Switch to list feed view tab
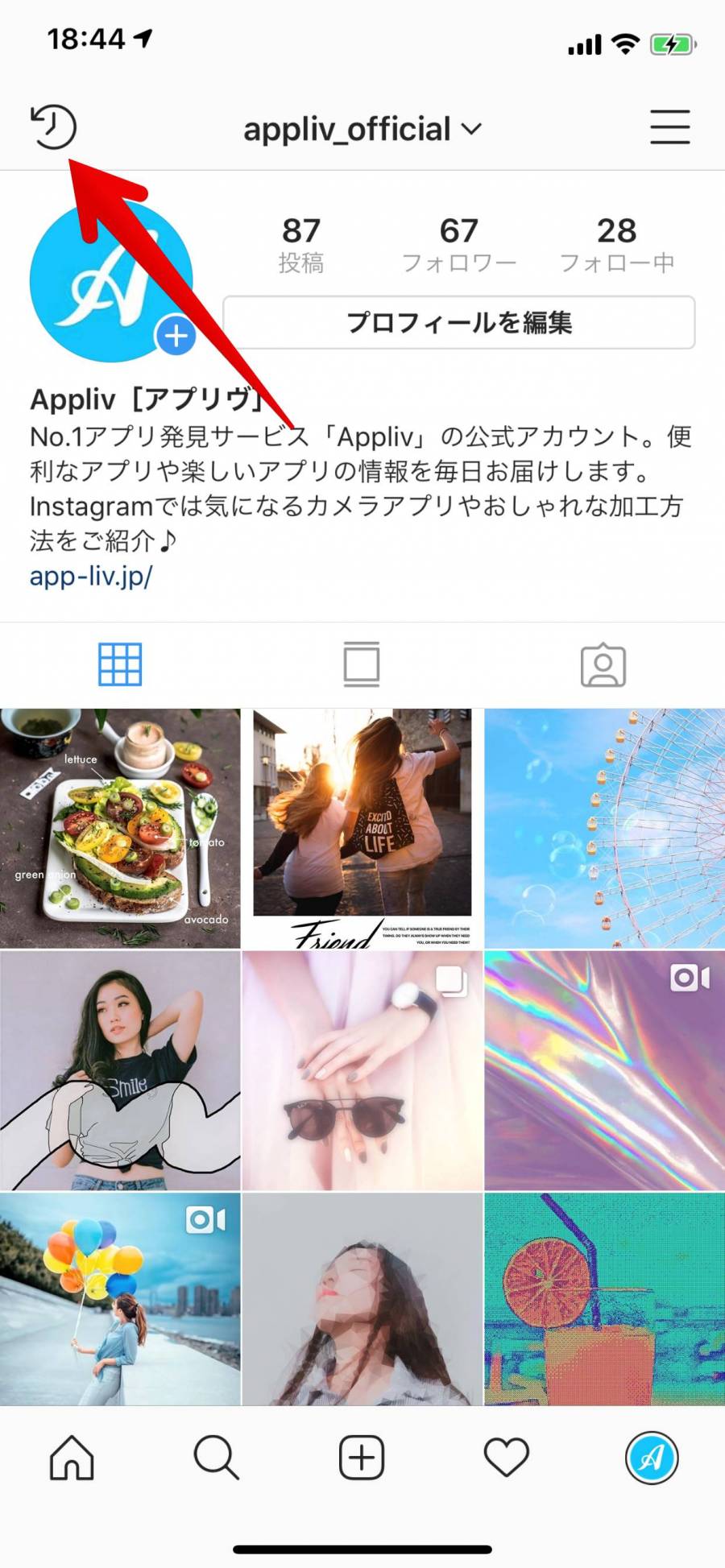 (x=362, y=664)
